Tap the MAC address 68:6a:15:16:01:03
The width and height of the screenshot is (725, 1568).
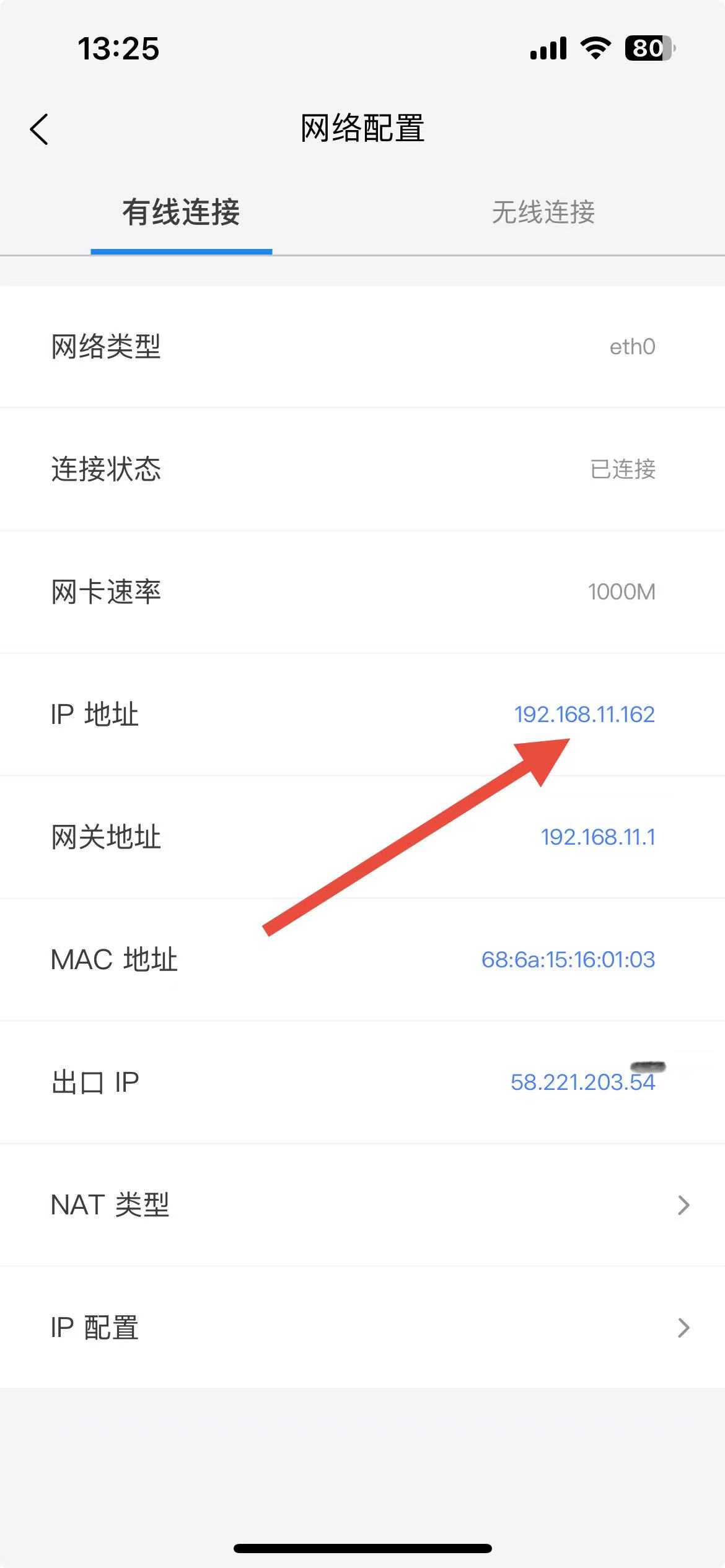(x=568, y=960)
